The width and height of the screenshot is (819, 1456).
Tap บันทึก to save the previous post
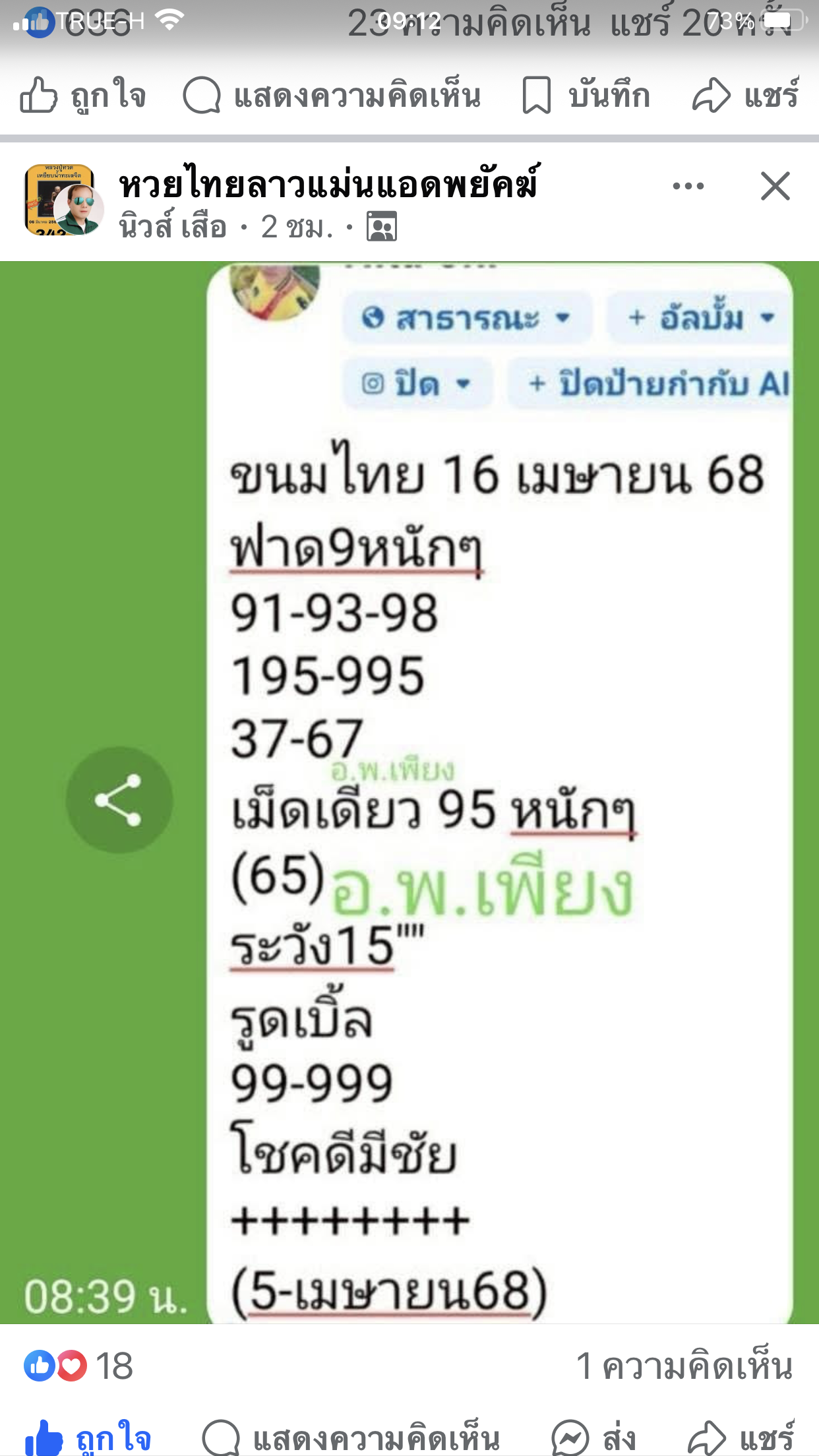[x=586, y=96]
